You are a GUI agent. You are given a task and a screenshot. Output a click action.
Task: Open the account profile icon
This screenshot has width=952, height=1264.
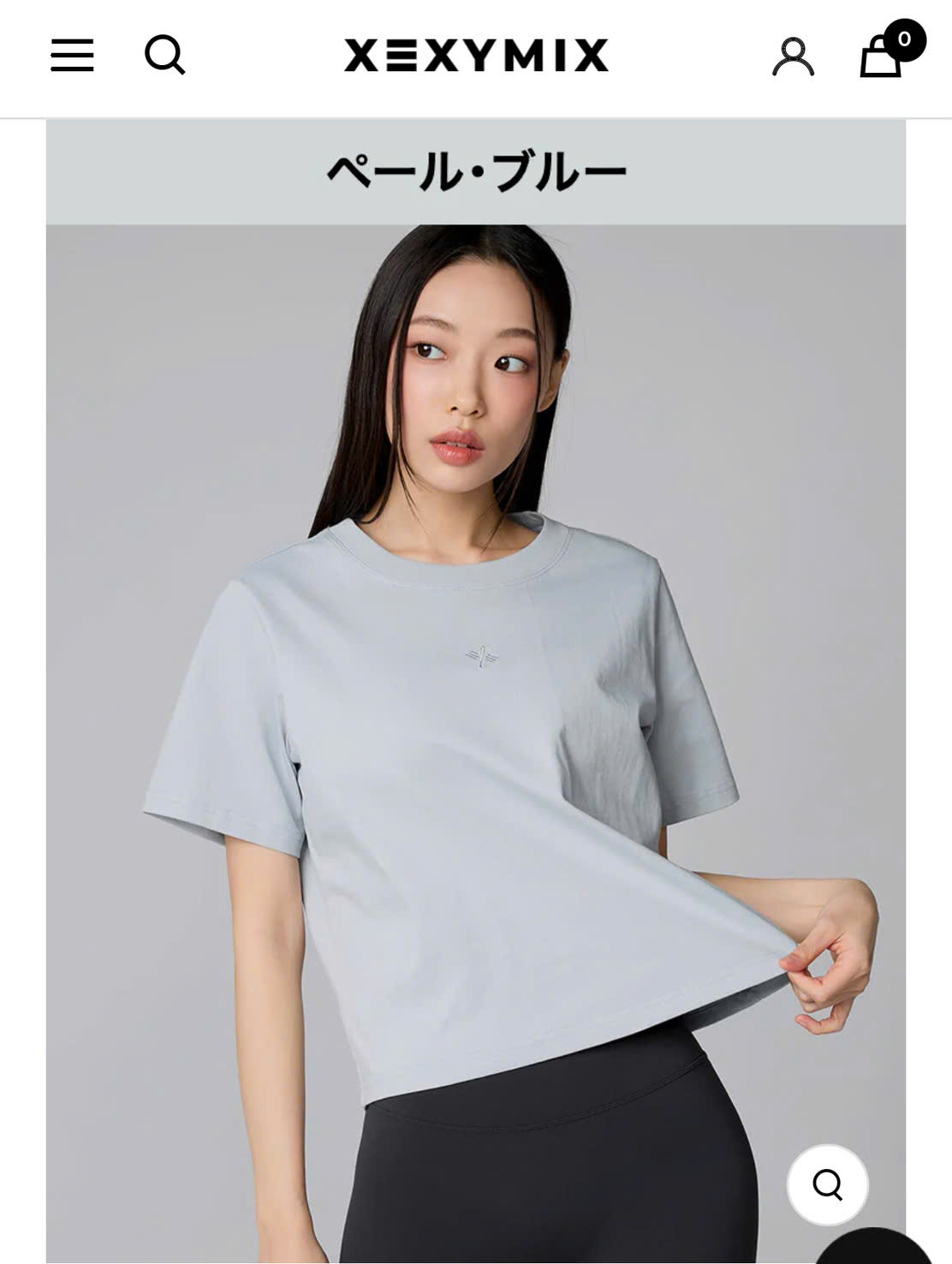[x=793, y=57]
